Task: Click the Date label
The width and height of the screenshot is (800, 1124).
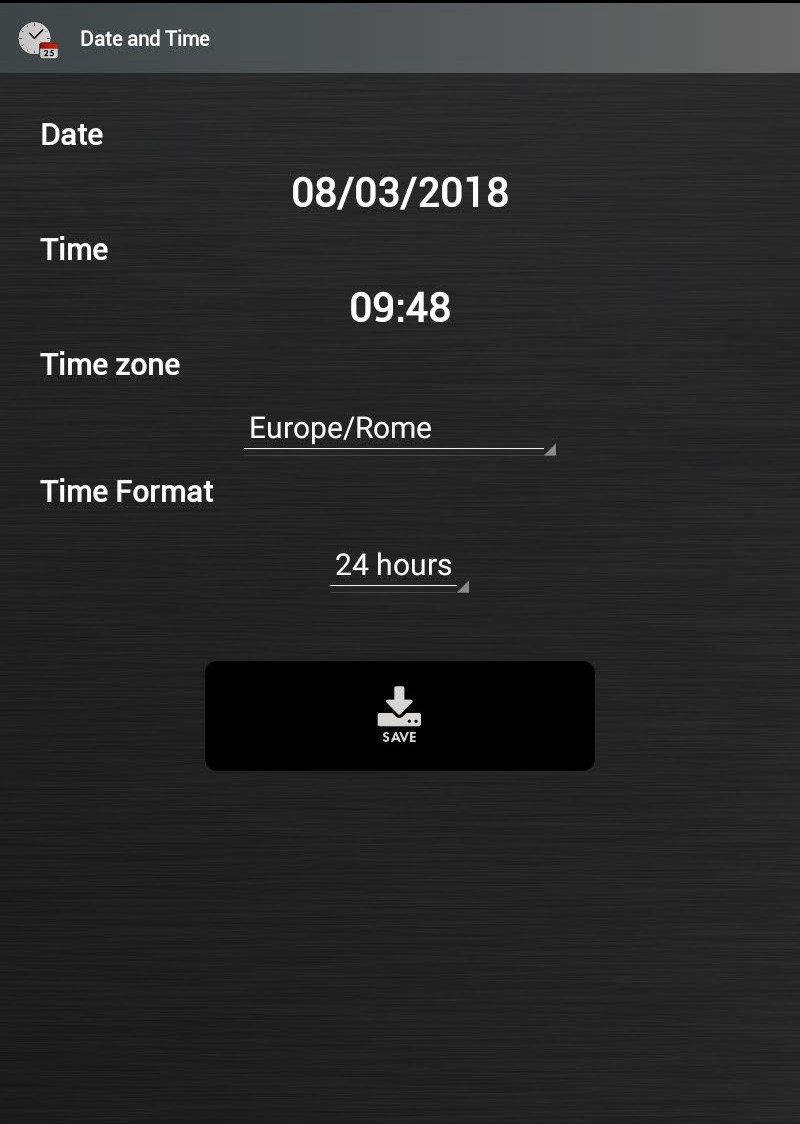Action: 71,134
